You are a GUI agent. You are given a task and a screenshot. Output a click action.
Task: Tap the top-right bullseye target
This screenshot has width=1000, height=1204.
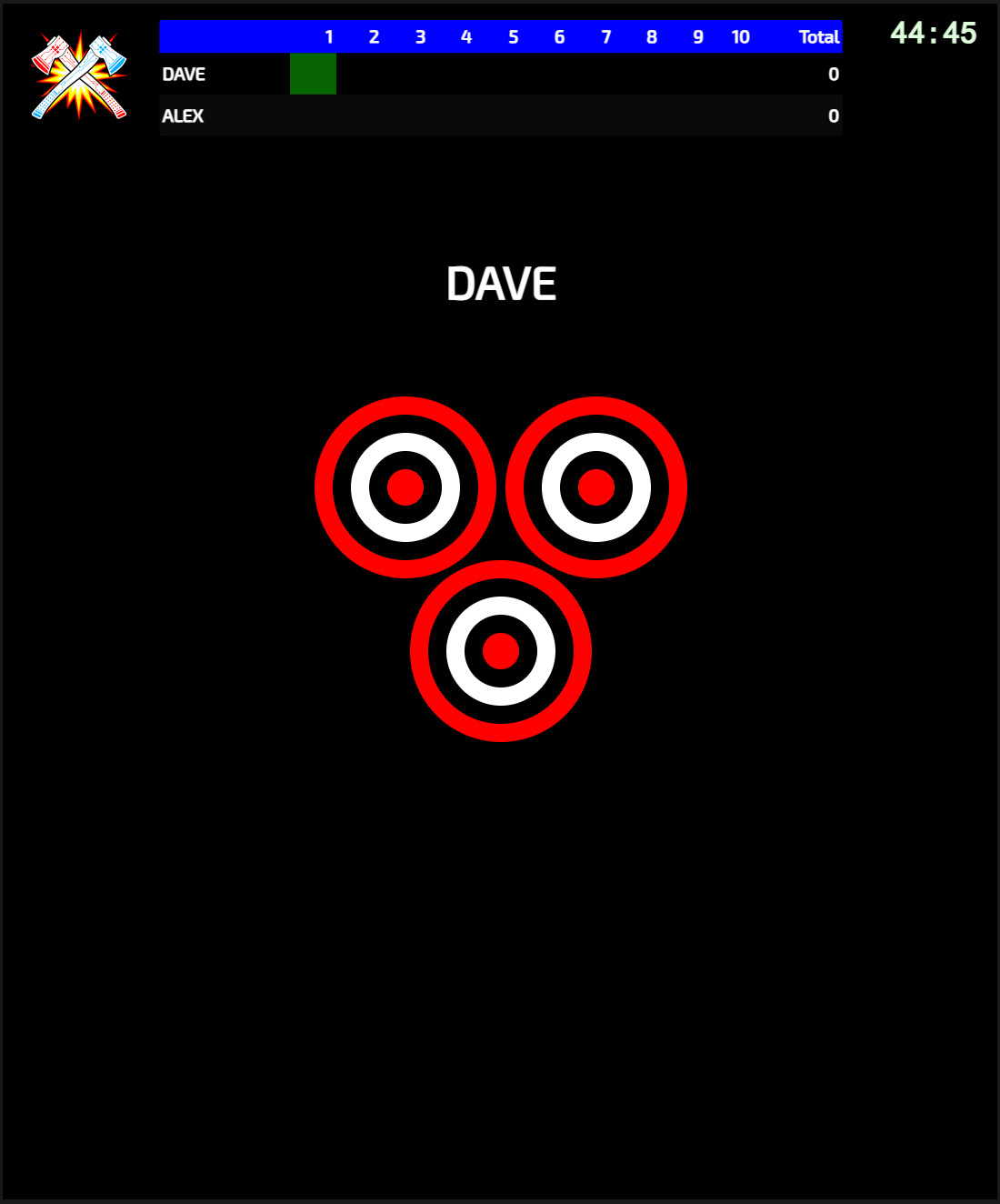(x=596, y=487)
